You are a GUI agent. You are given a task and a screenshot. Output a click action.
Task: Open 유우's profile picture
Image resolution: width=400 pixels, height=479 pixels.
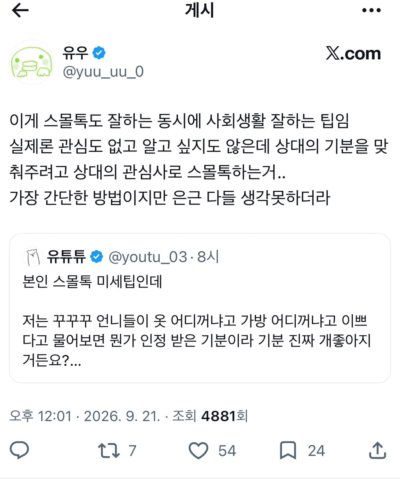tap(31, 63)
